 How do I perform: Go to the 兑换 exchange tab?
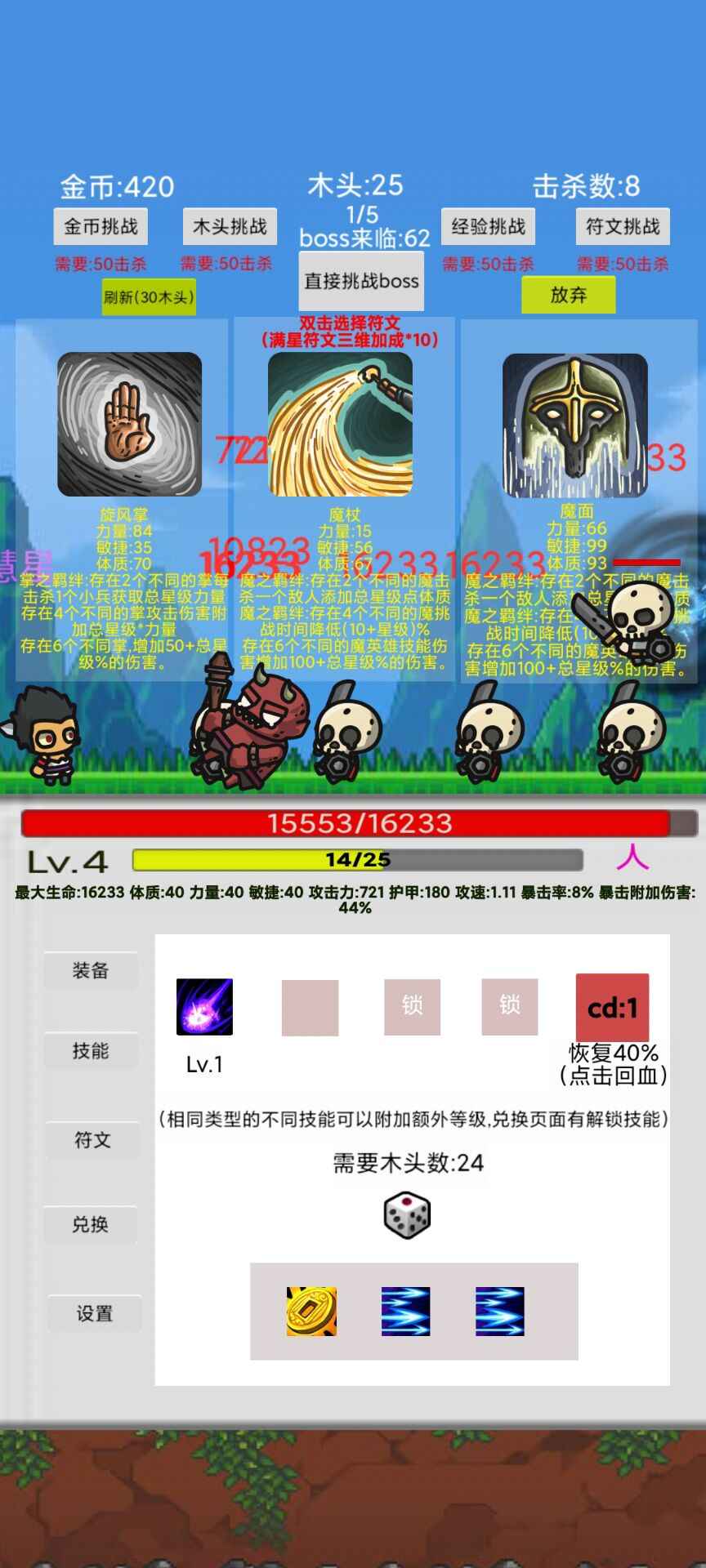(91, 1224)
